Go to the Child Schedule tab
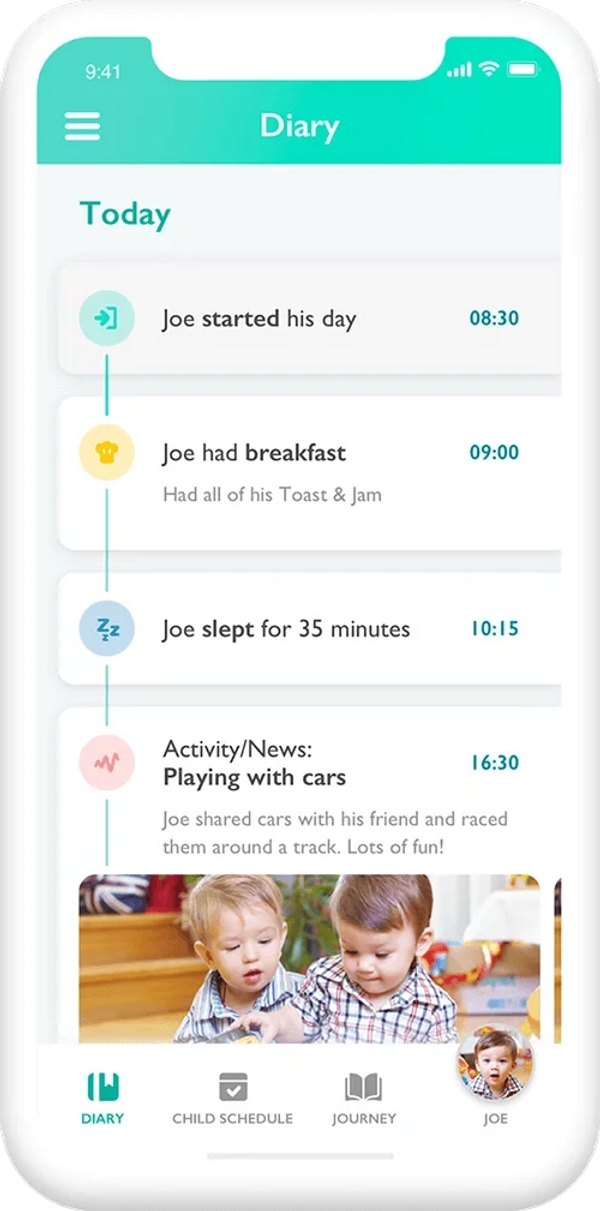This screenshot has width=600, height=1211. 232,1098
